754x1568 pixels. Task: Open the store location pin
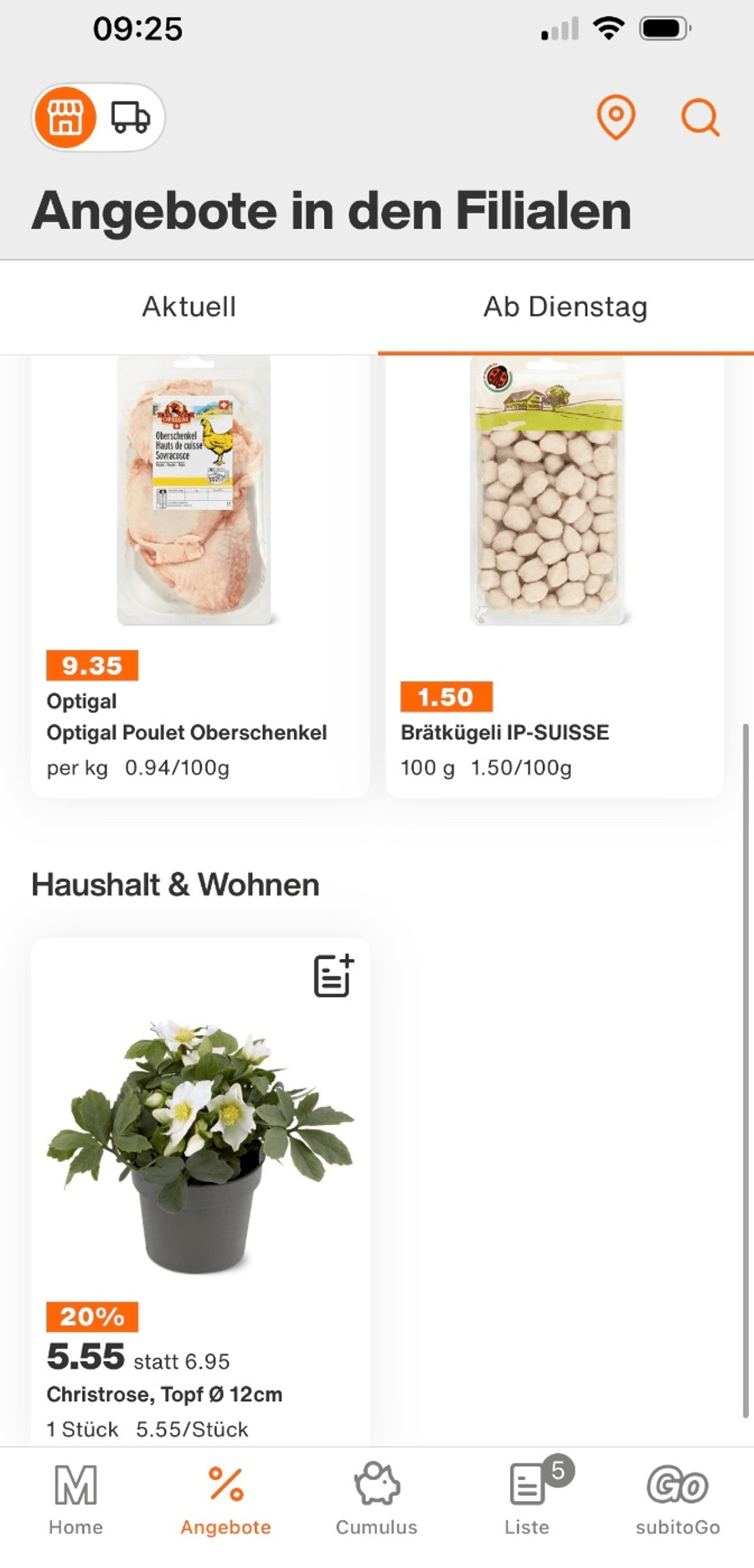click(x=616, y=117)
